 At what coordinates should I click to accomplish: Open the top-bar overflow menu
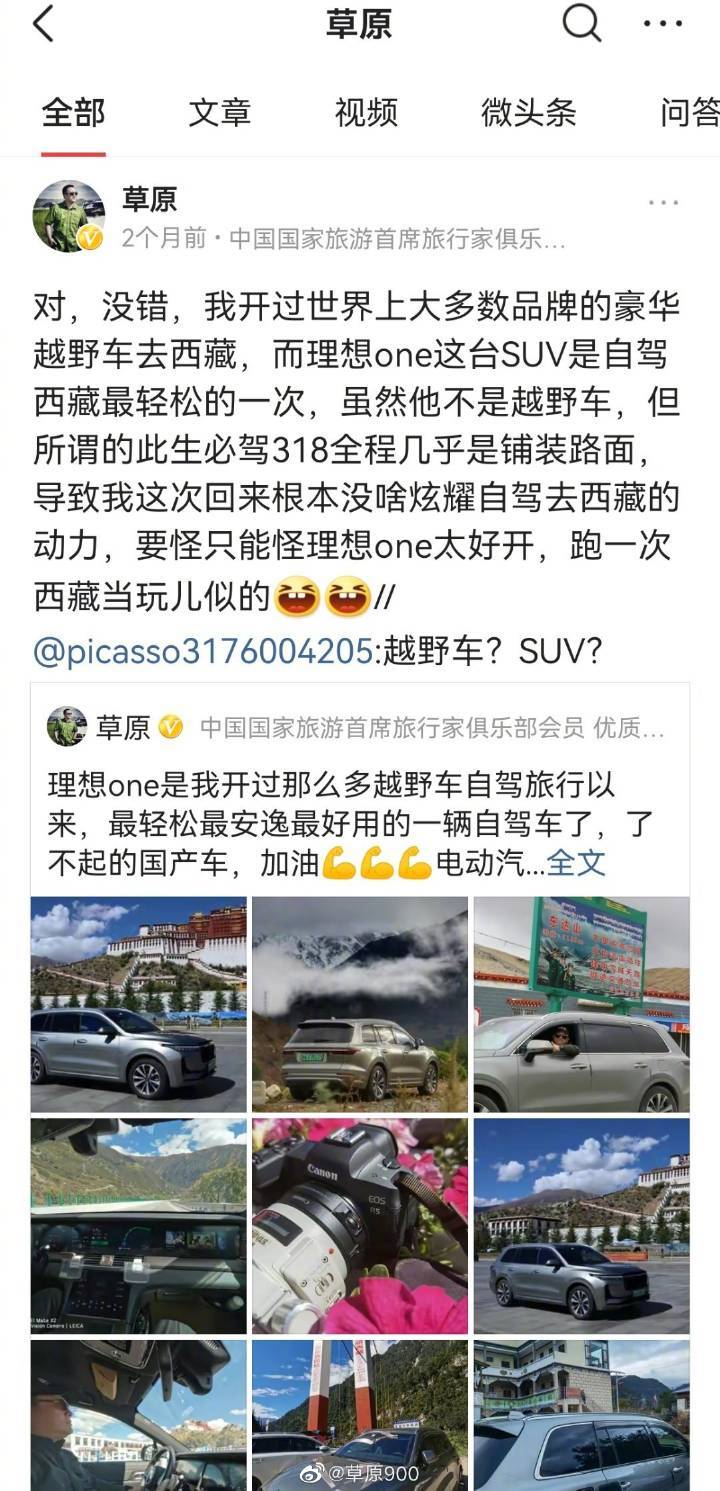[x=663, y=24]
